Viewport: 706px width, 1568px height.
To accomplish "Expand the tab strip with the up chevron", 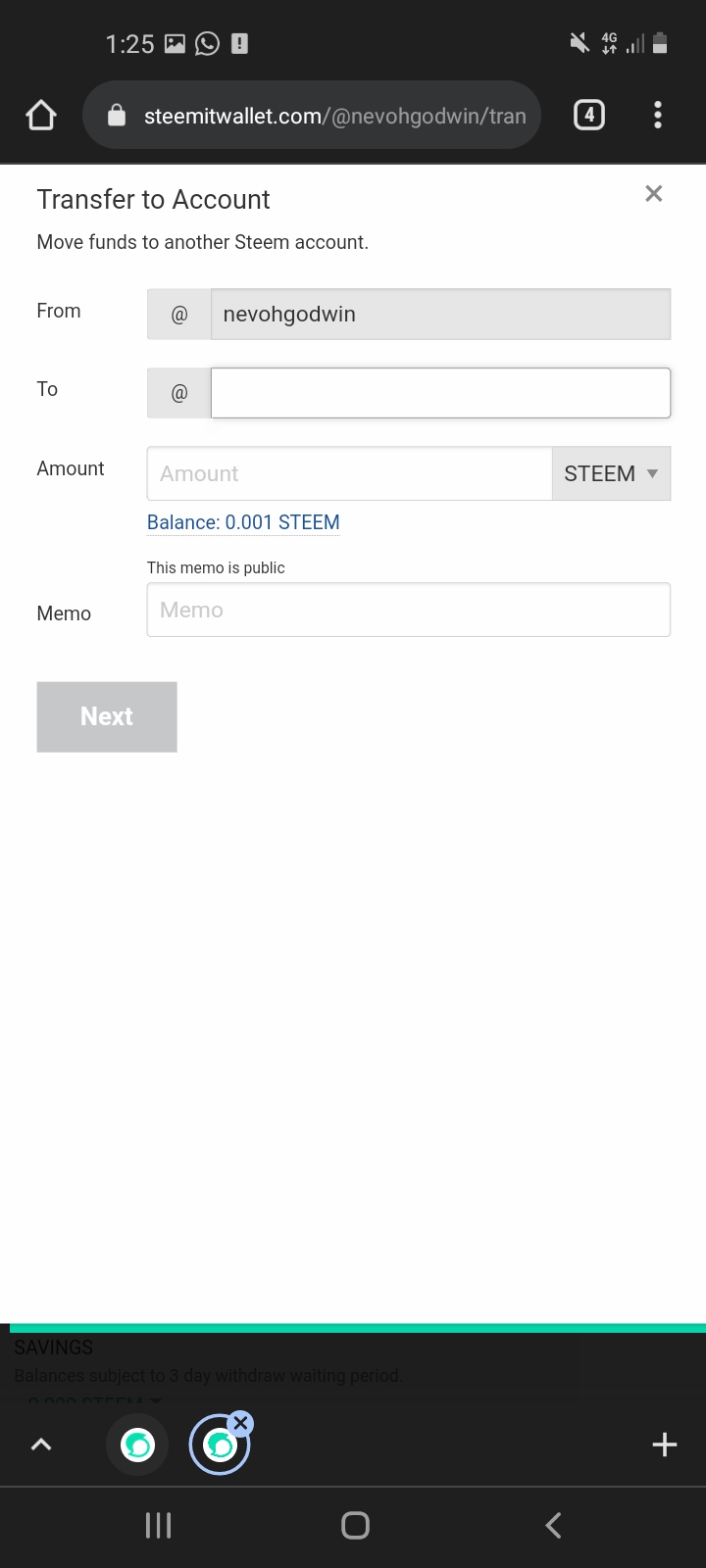I will coord(41,1445).
